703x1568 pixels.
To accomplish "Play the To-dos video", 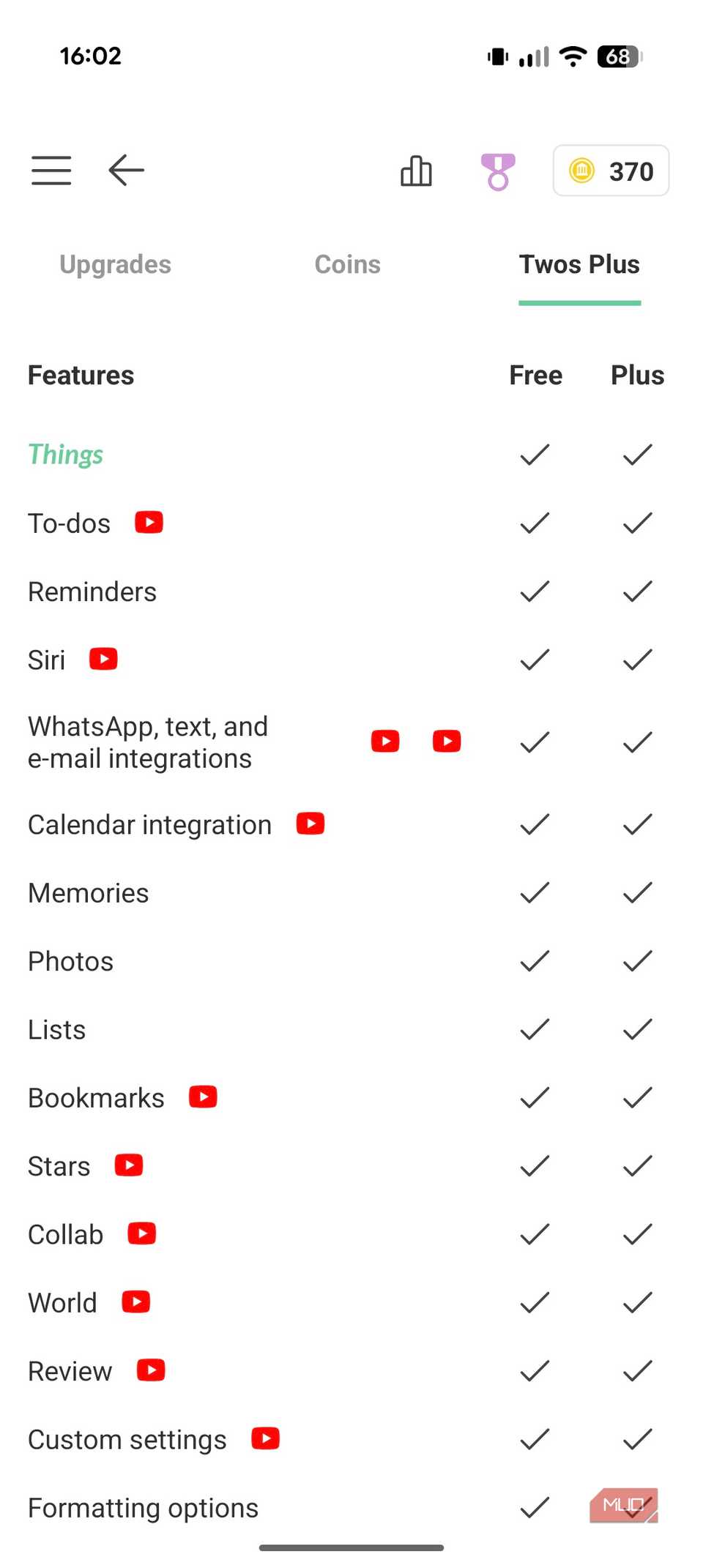I will (x=149, y=523).
